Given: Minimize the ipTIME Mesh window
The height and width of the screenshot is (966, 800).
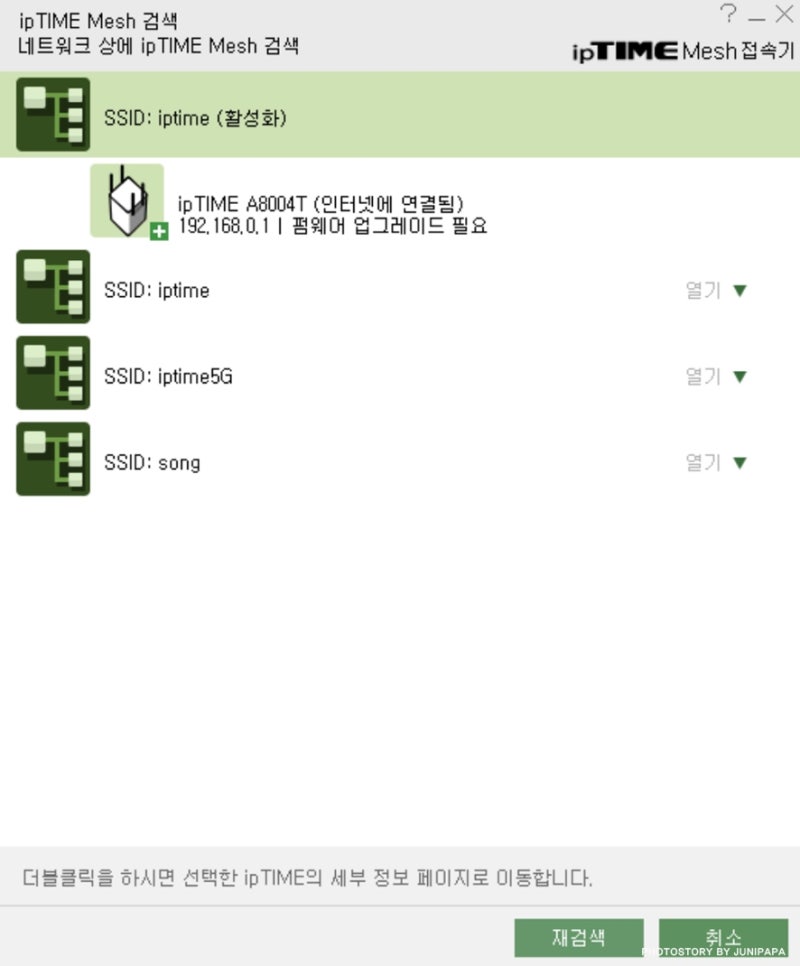Looking at the screenshot, I should [x=757, y=17].
